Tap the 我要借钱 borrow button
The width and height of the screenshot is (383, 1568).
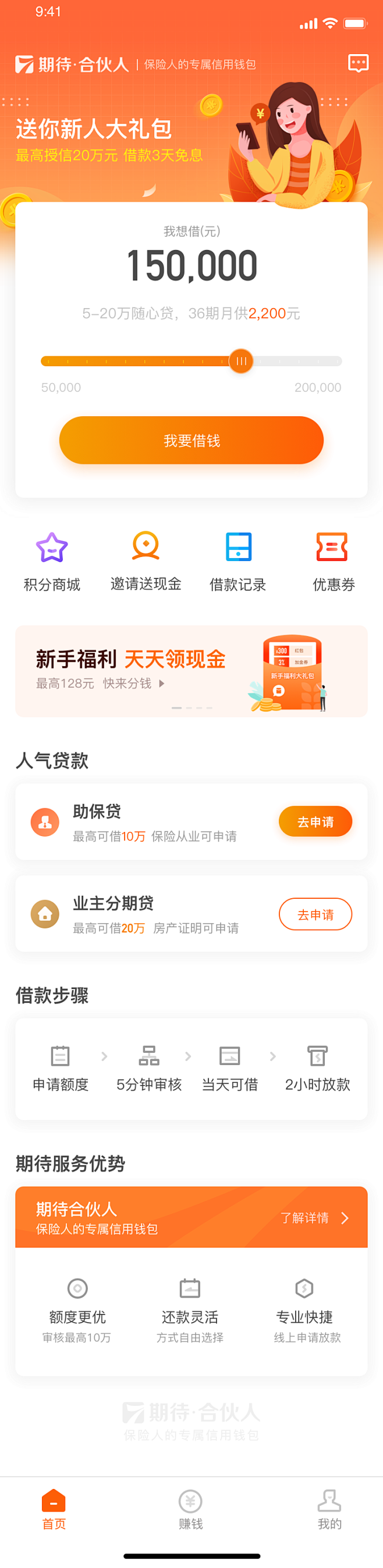pos(191,440)
